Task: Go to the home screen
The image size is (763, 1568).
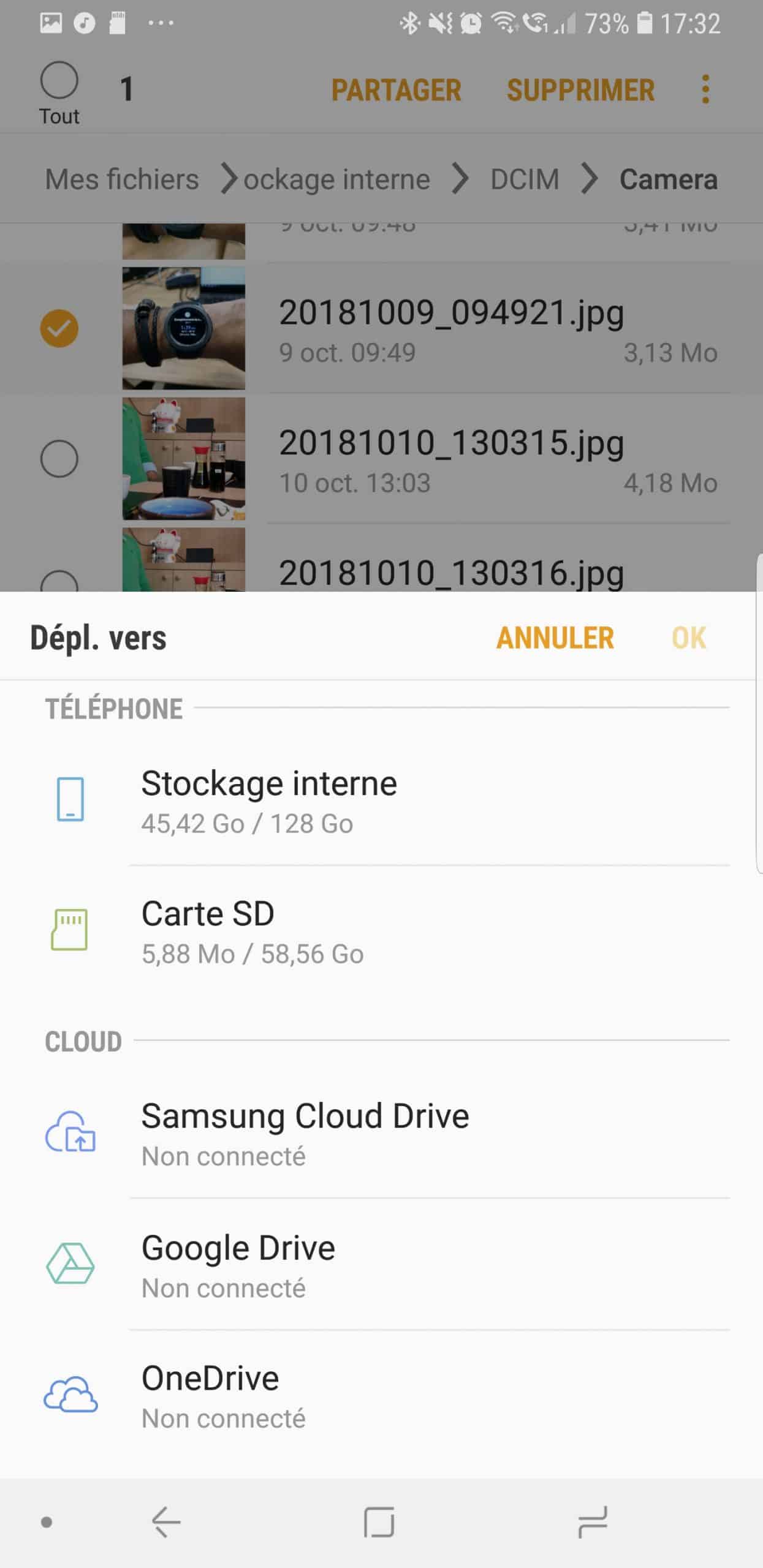Action: click(379, 1522)
